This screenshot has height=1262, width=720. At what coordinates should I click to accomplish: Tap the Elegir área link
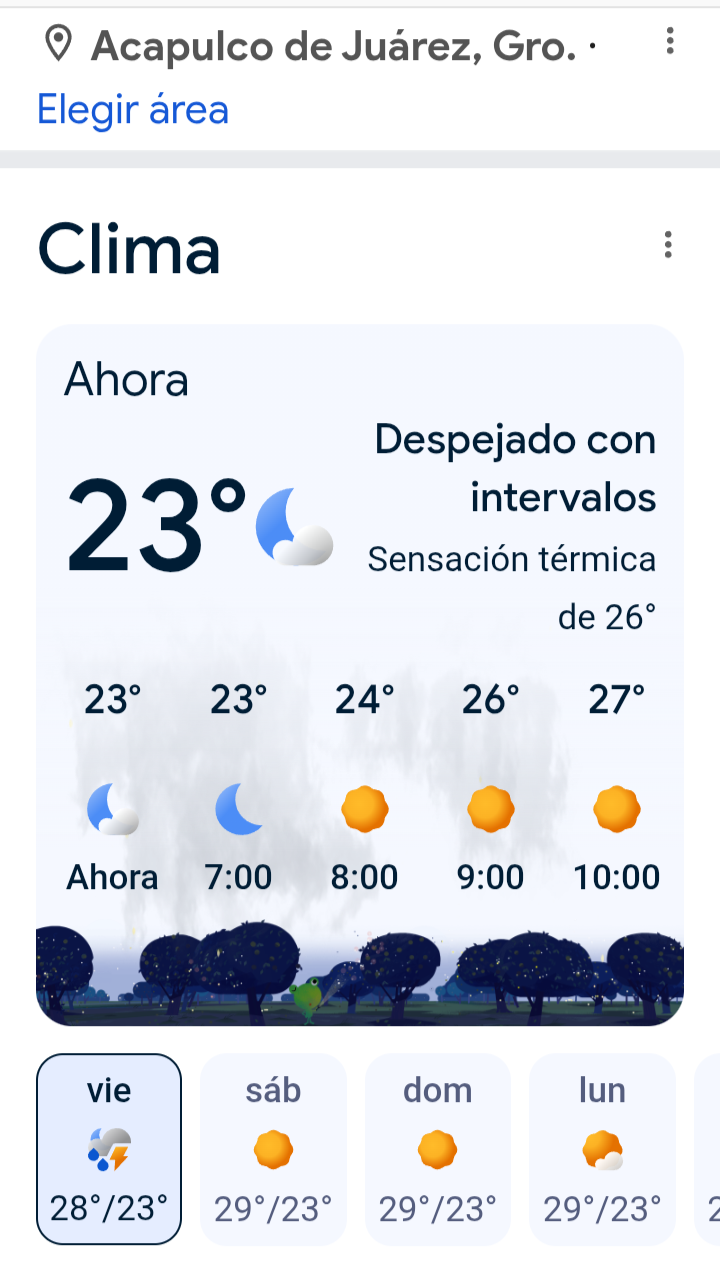[133, 109]
